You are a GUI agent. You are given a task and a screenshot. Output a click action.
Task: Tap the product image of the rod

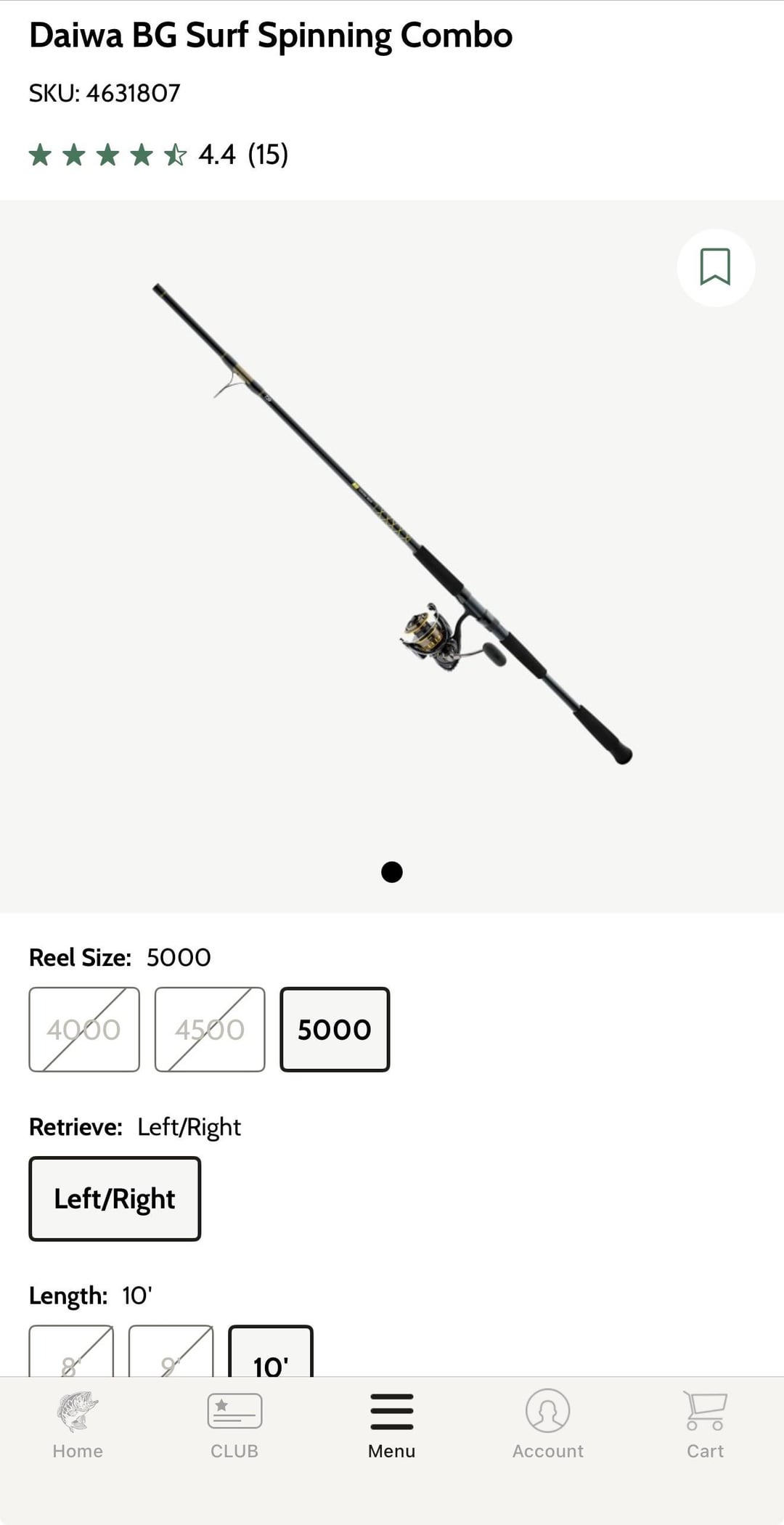tap(392, 523)
